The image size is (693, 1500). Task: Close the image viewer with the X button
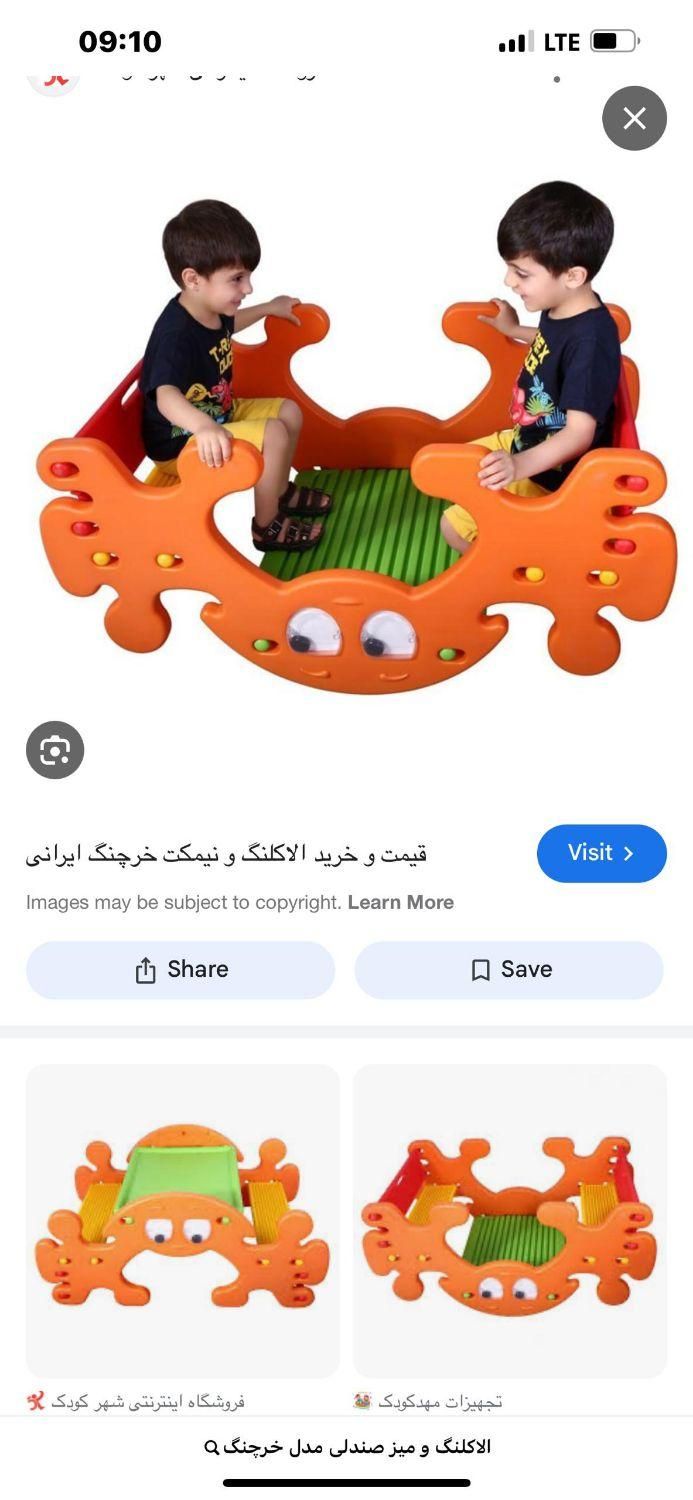pos(634,119)
